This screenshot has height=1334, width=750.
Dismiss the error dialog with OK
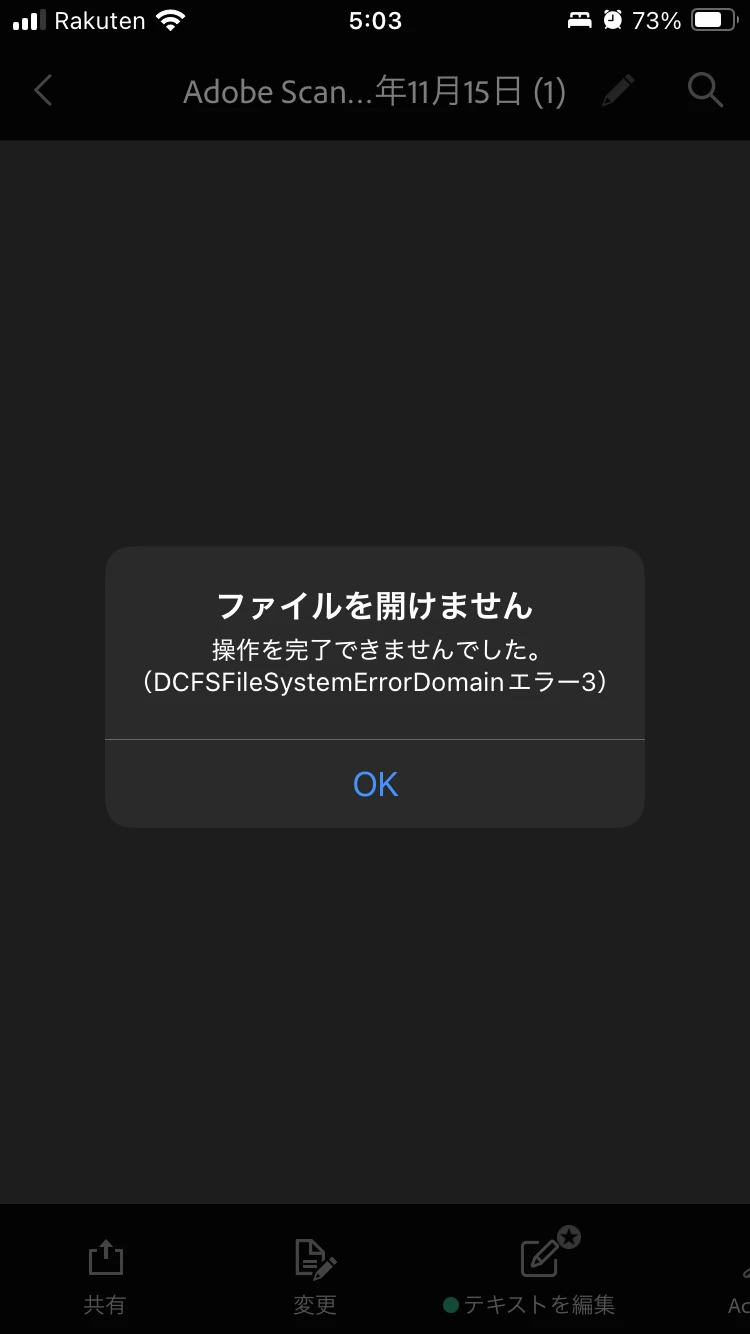tap(375, 784)
